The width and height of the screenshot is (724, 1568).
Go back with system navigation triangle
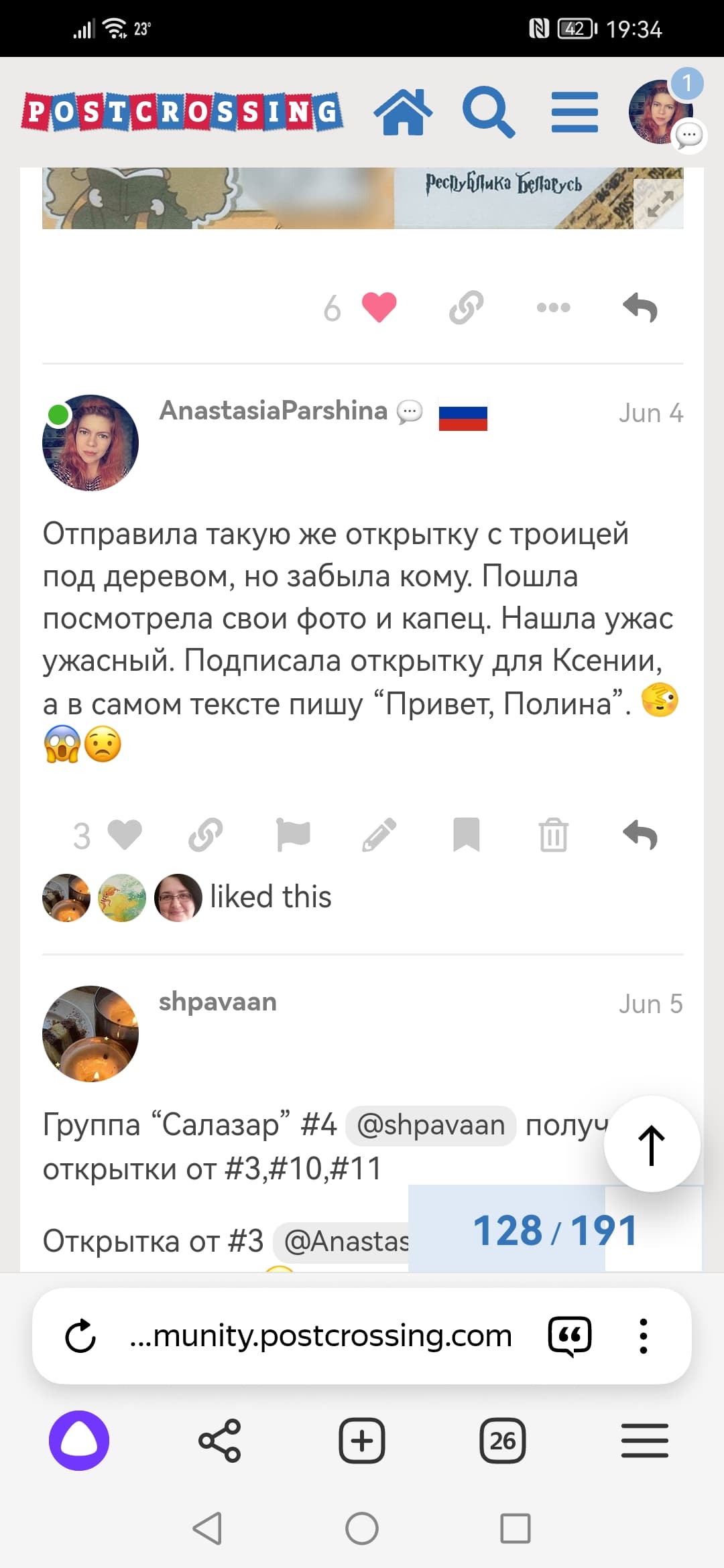[x=208, y=1528]
